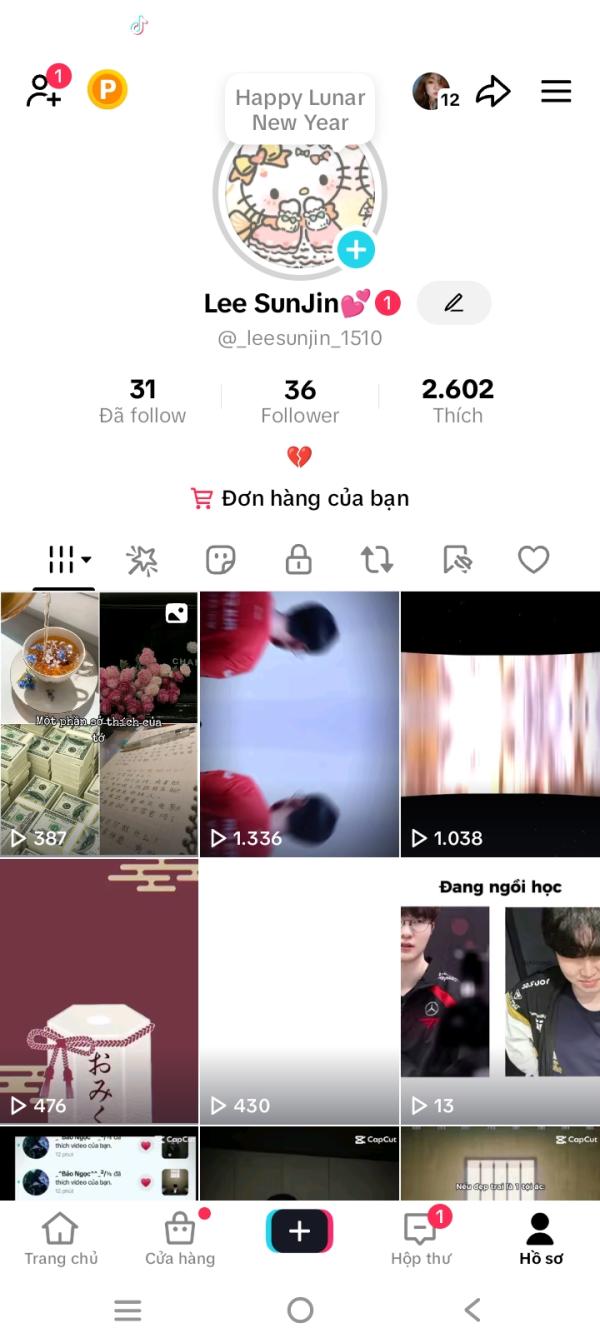Switch to the reposts tab
This screenshot has height=1343, width=600.
pos(377,560)
